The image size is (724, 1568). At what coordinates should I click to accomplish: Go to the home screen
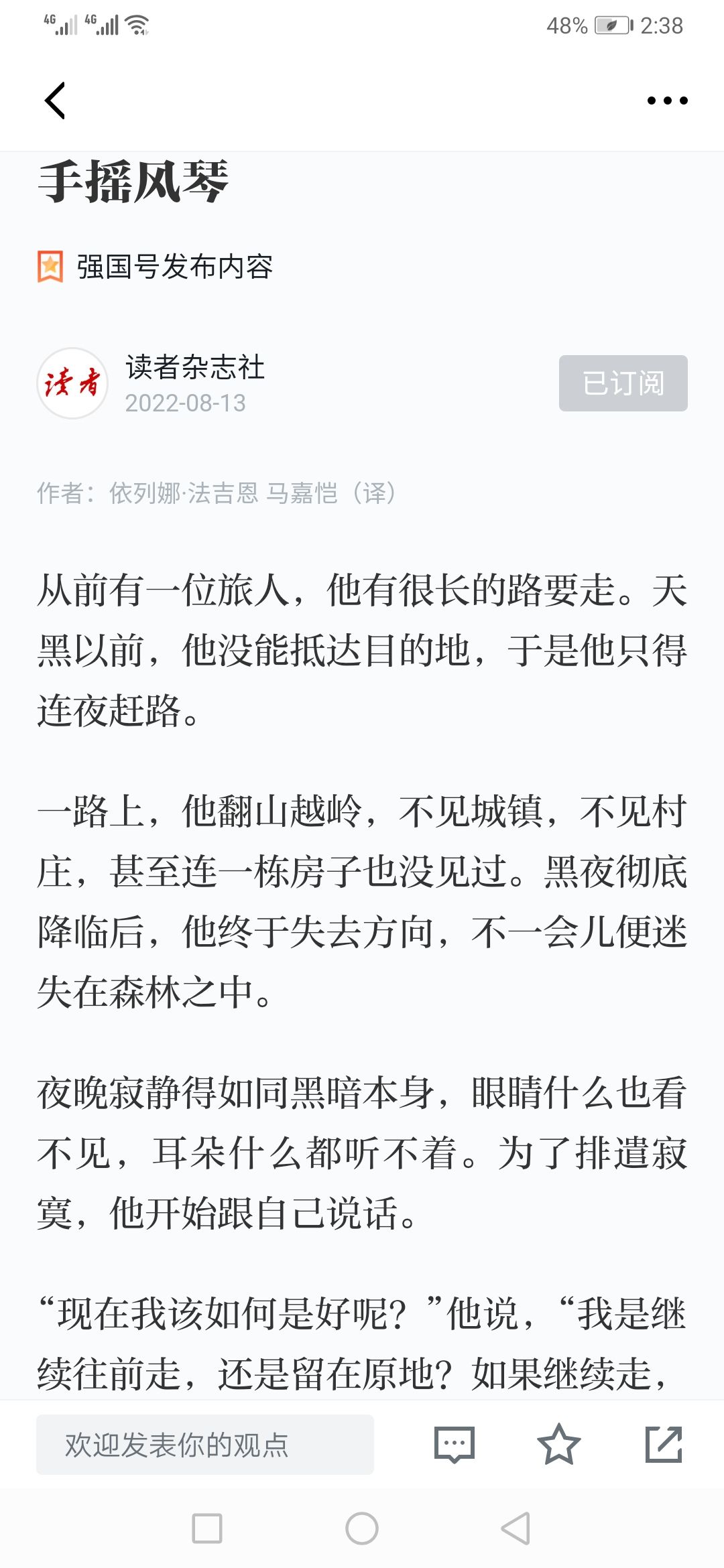362,1528
